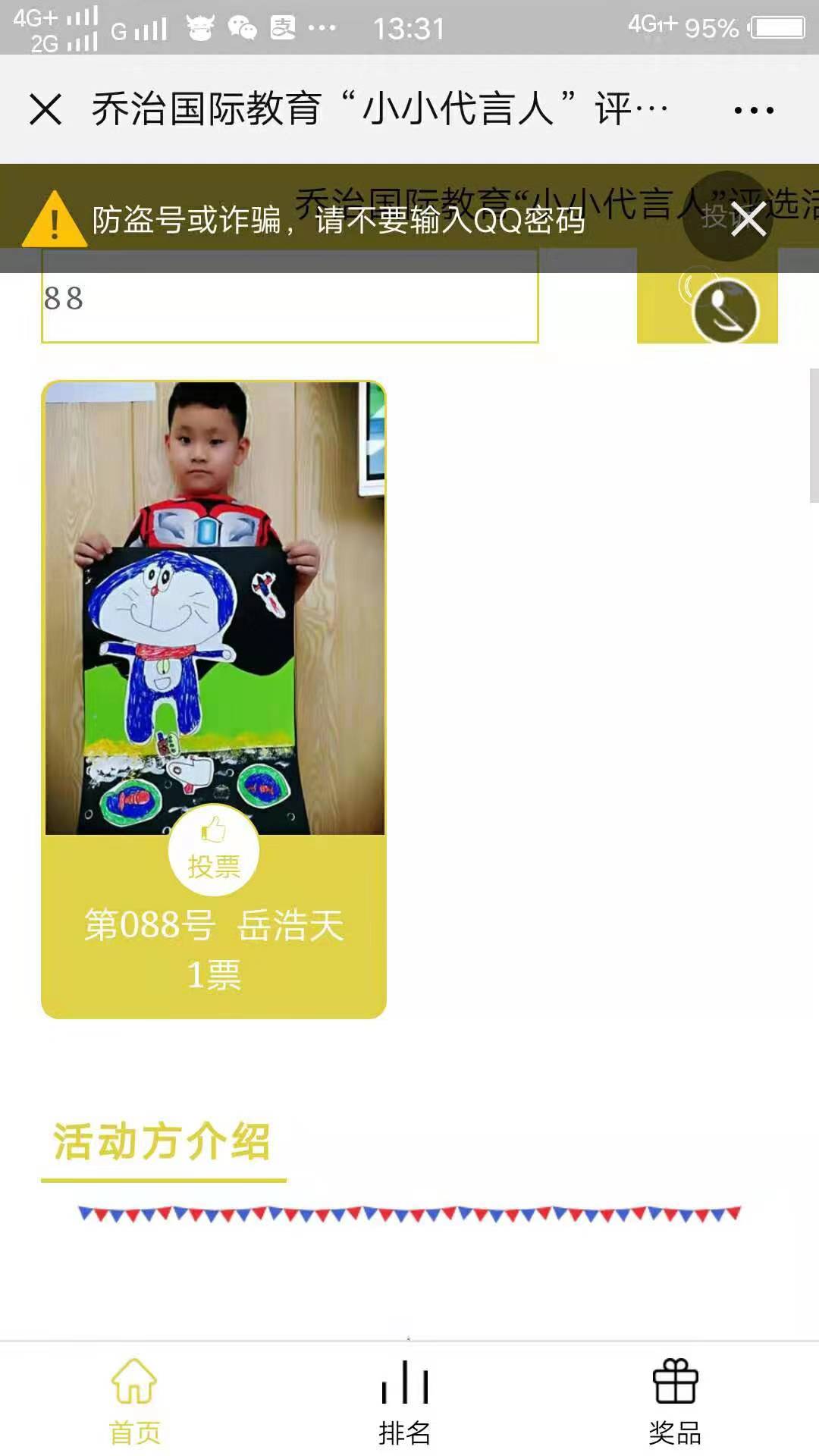Tap the search field containing 88
Viewport: 819px width, 1456px height.
click(290, 303)
